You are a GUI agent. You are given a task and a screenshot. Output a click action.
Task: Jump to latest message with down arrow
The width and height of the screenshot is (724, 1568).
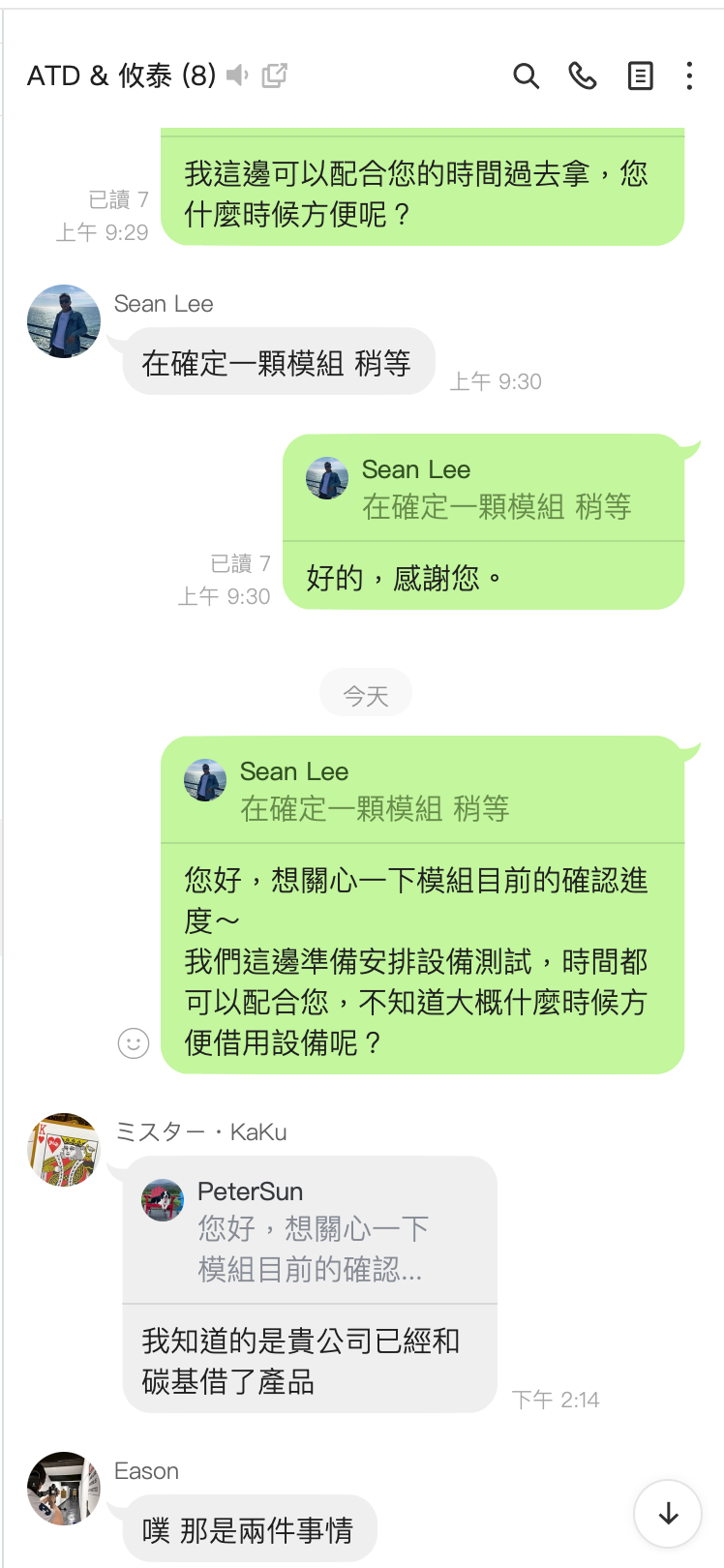pos(668,1514)
